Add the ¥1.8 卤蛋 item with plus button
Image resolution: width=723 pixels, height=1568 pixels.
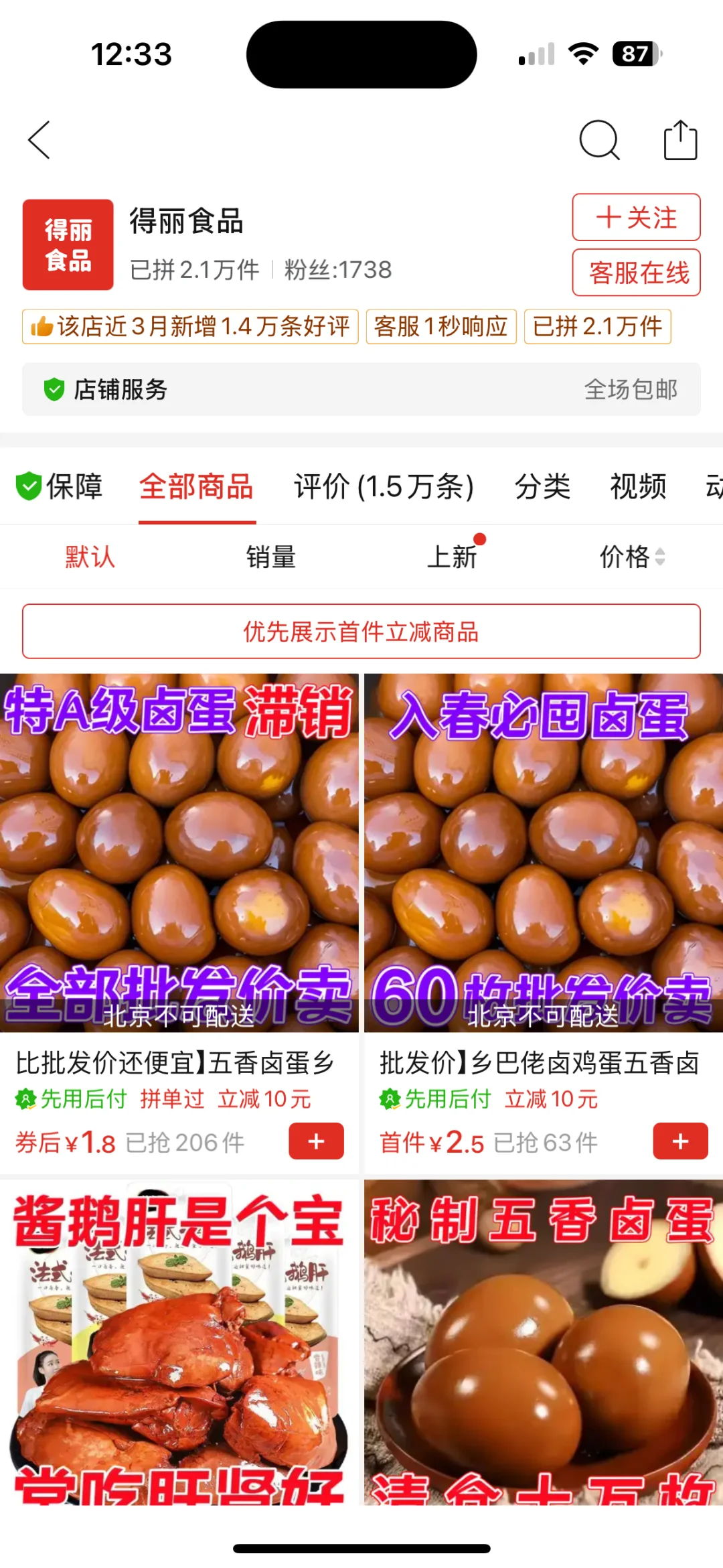click(x=316, y=1141)
